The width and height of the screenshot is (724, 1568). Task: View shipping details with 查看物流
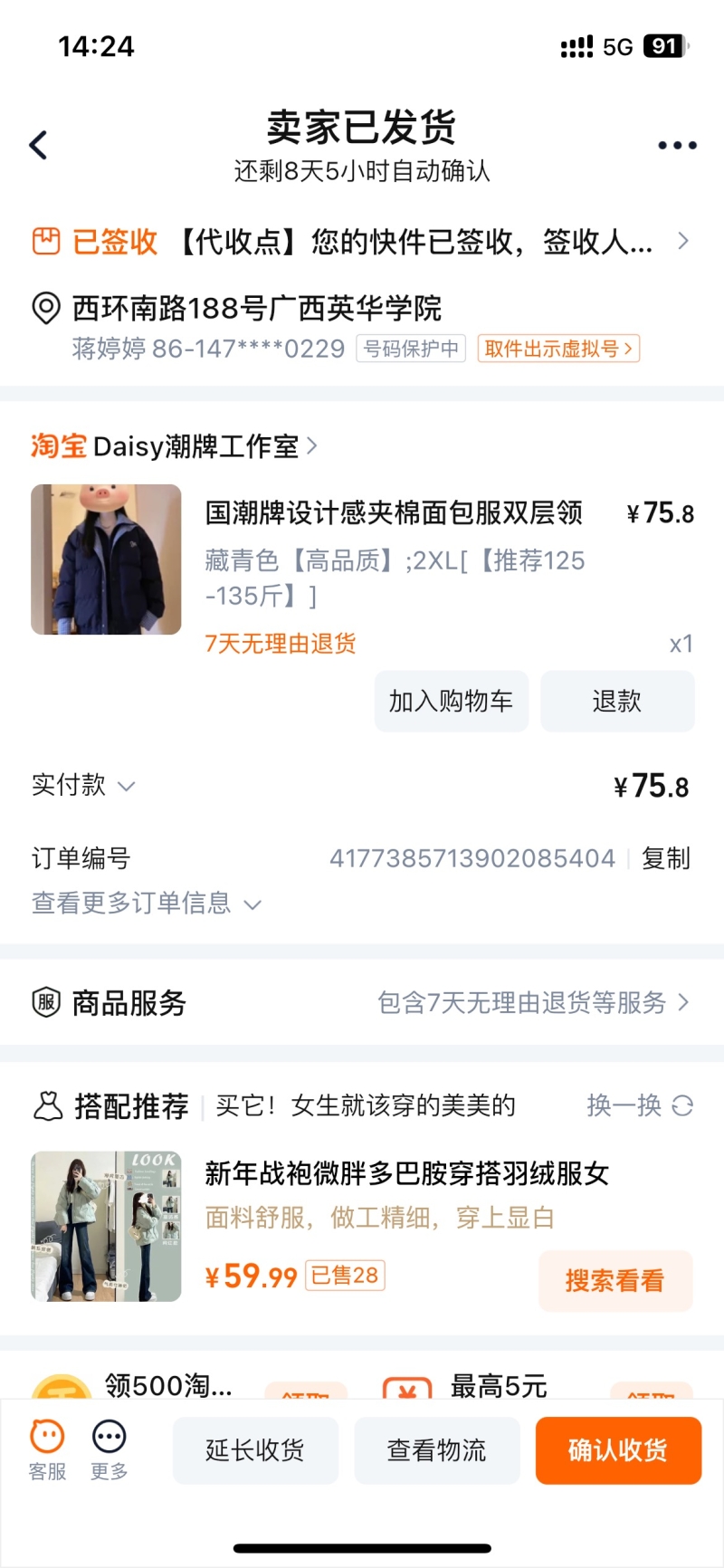click(436, 1450)
